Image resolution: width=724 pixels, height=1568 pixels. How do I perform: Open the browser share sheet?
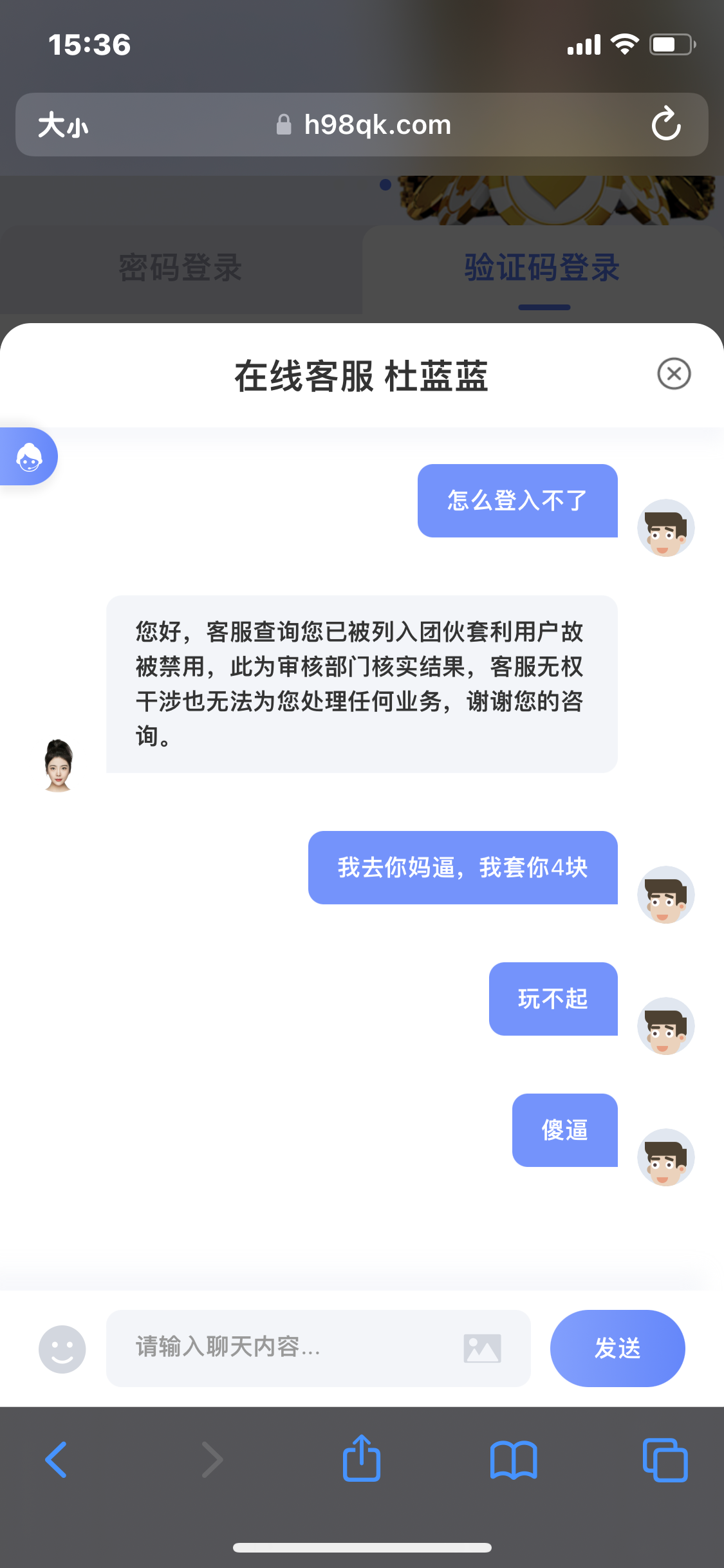(x=362, y=1459)
